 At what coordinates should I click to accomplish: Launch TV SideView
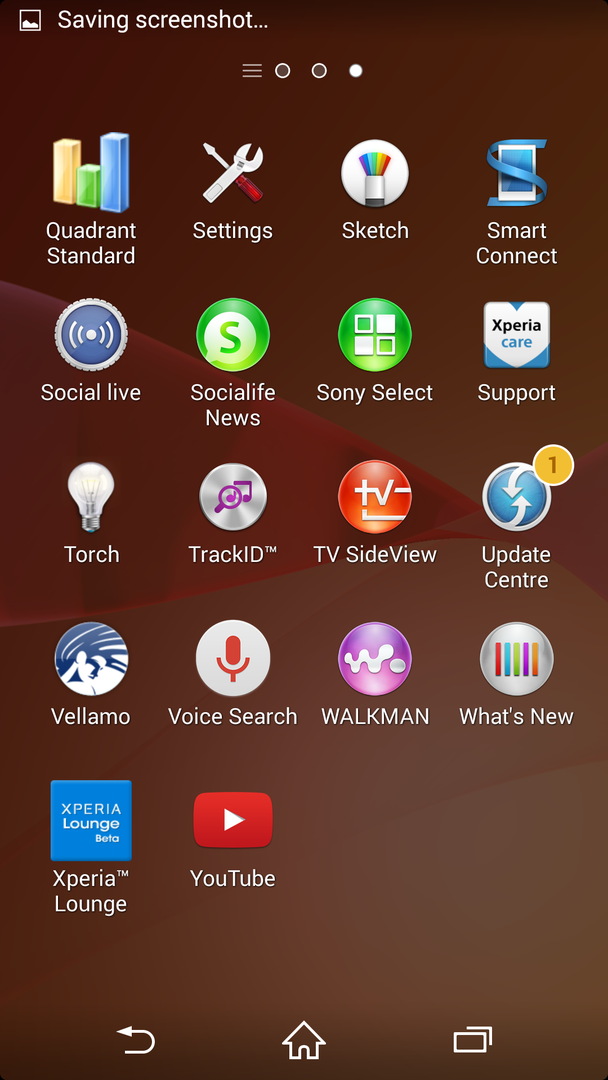[375, 497]
